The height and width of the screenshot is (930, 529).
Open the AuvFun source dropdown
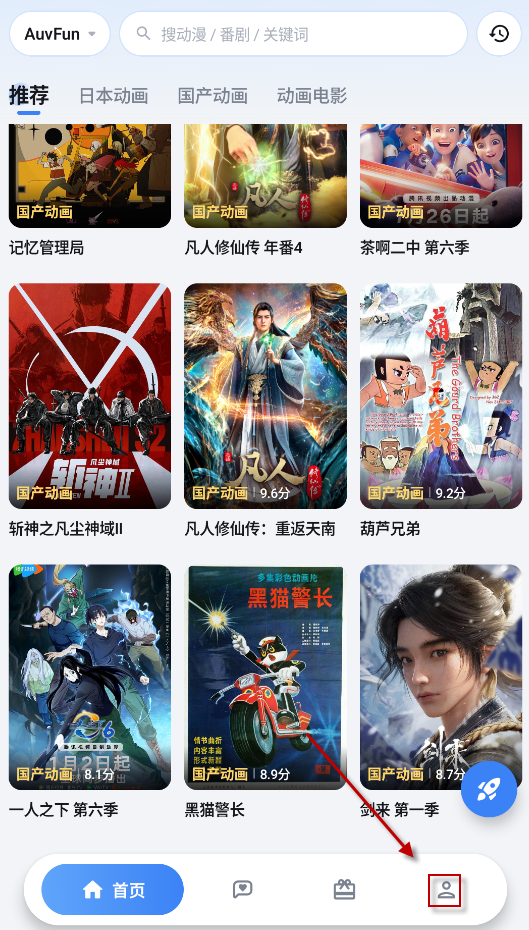[60, 34]
